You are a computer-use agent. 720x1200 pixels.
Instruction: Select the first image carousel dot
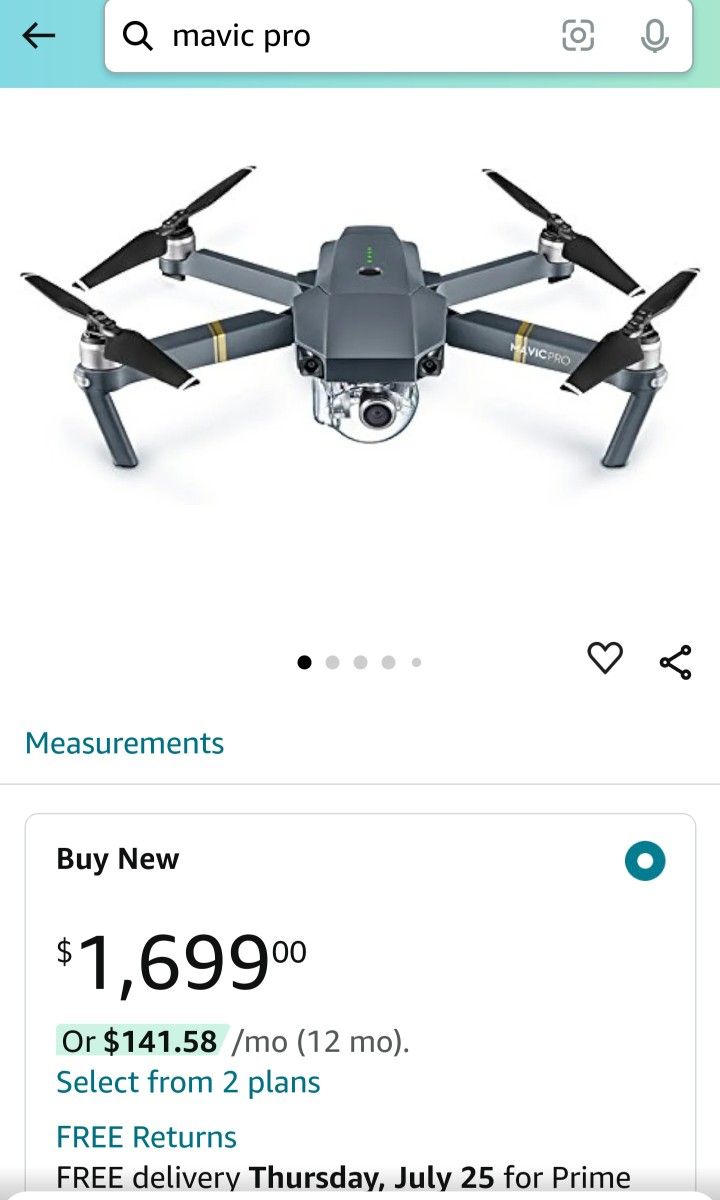click(x=304, y=662)
